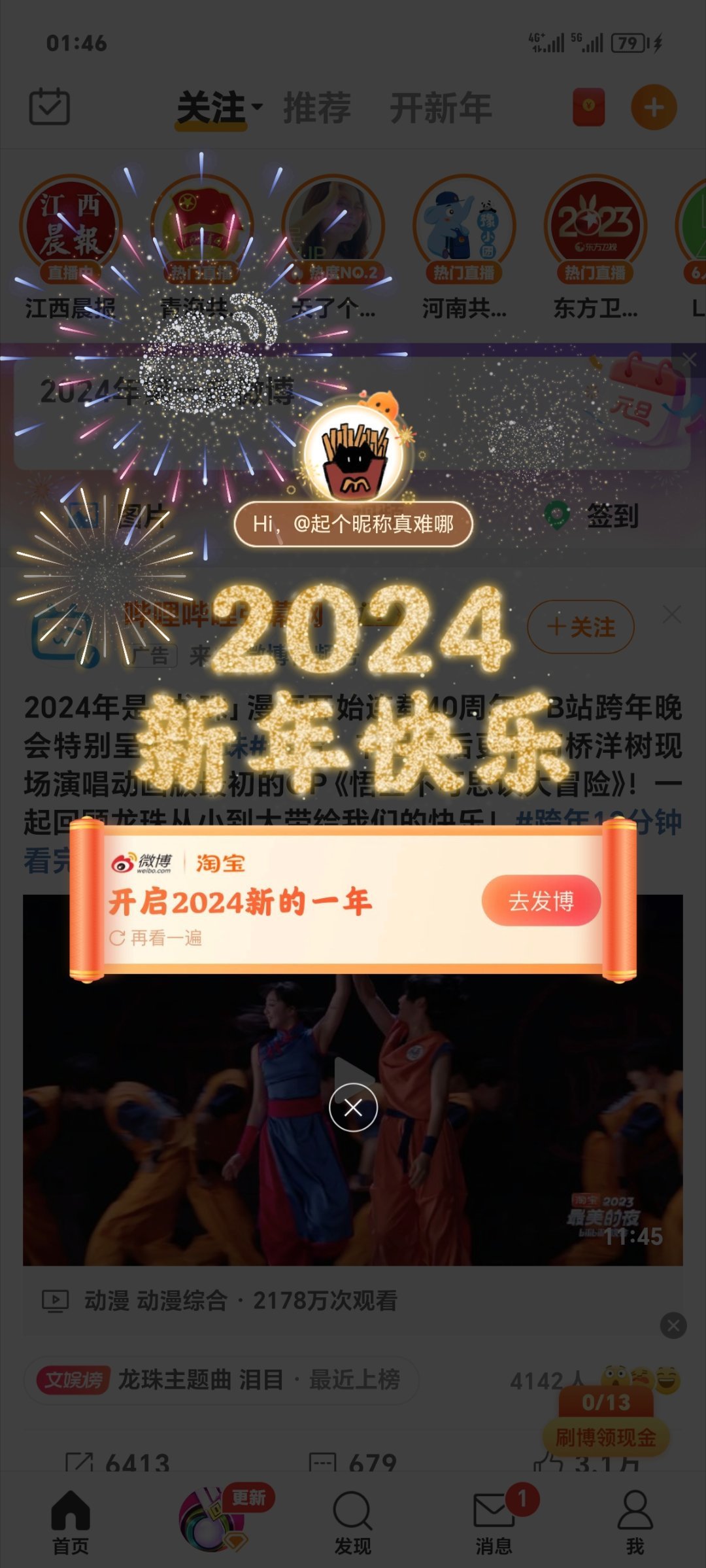This screenshot has width=706, height=1568.
Task: Tap the 去发博 button on the scroll
Action: [541, 901]
